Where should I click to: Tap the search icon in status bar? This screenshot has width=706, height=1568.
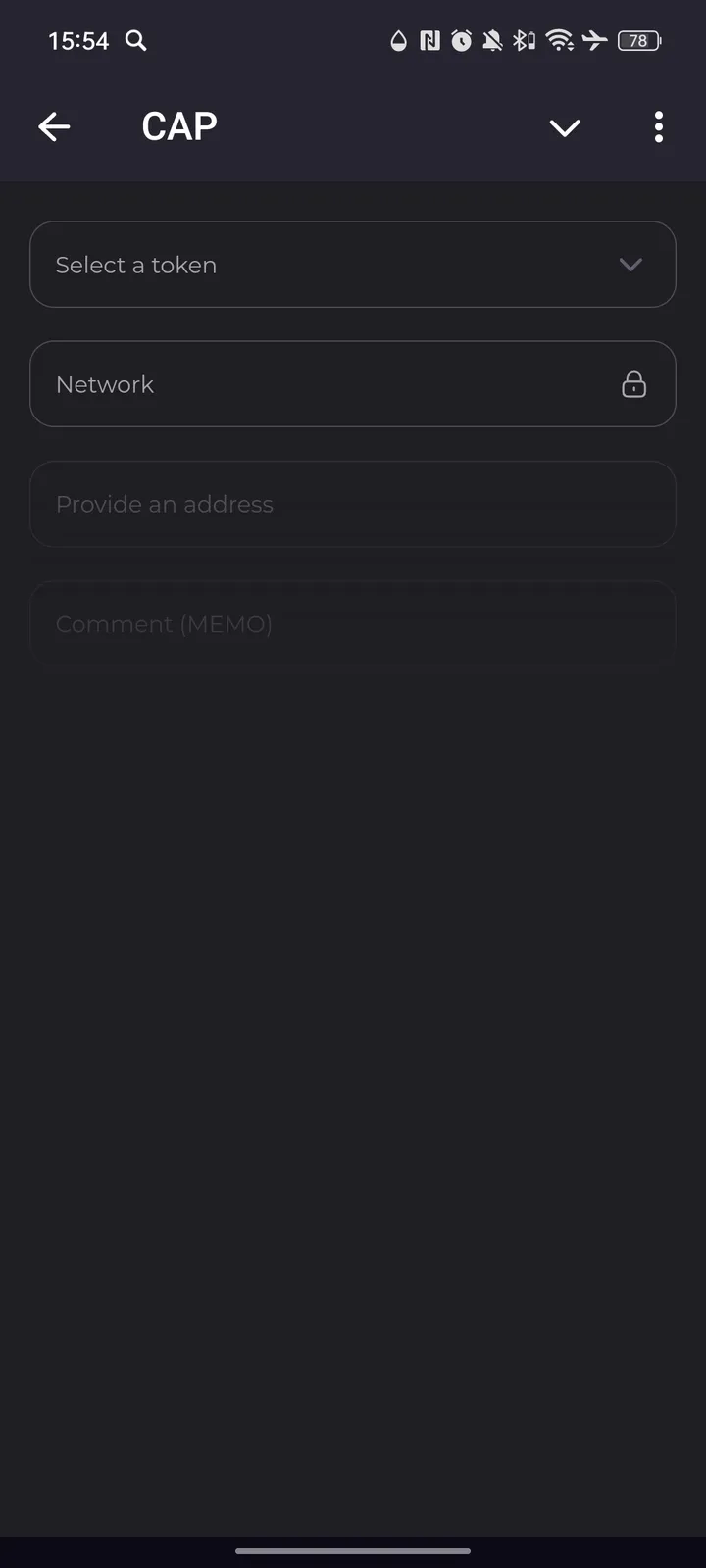[x=135, y=40]
